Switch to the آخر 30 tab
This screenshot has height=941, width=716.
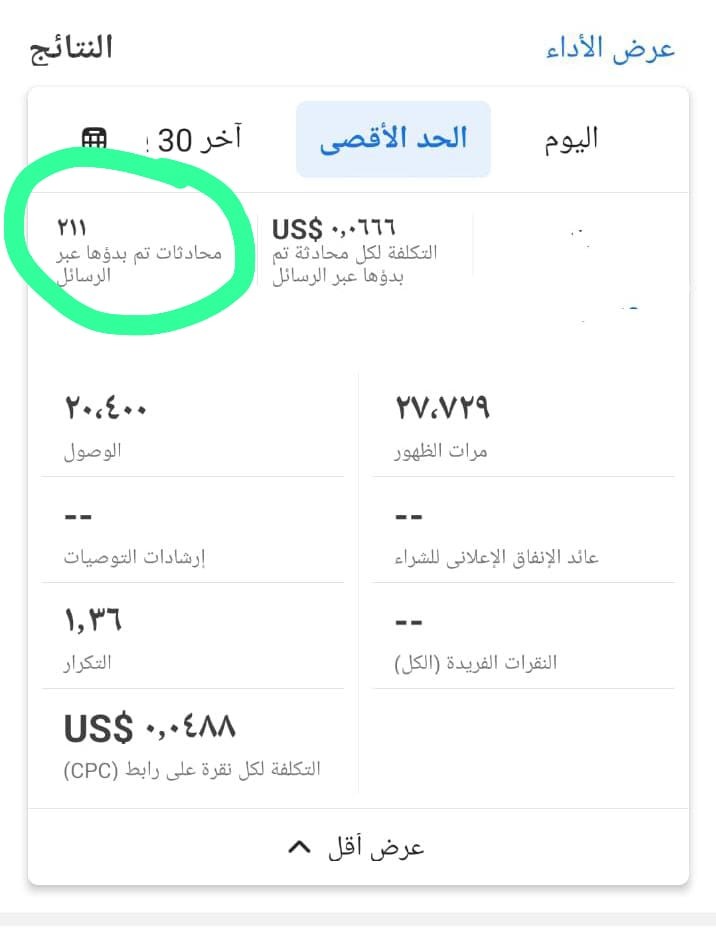pos(198,139)
